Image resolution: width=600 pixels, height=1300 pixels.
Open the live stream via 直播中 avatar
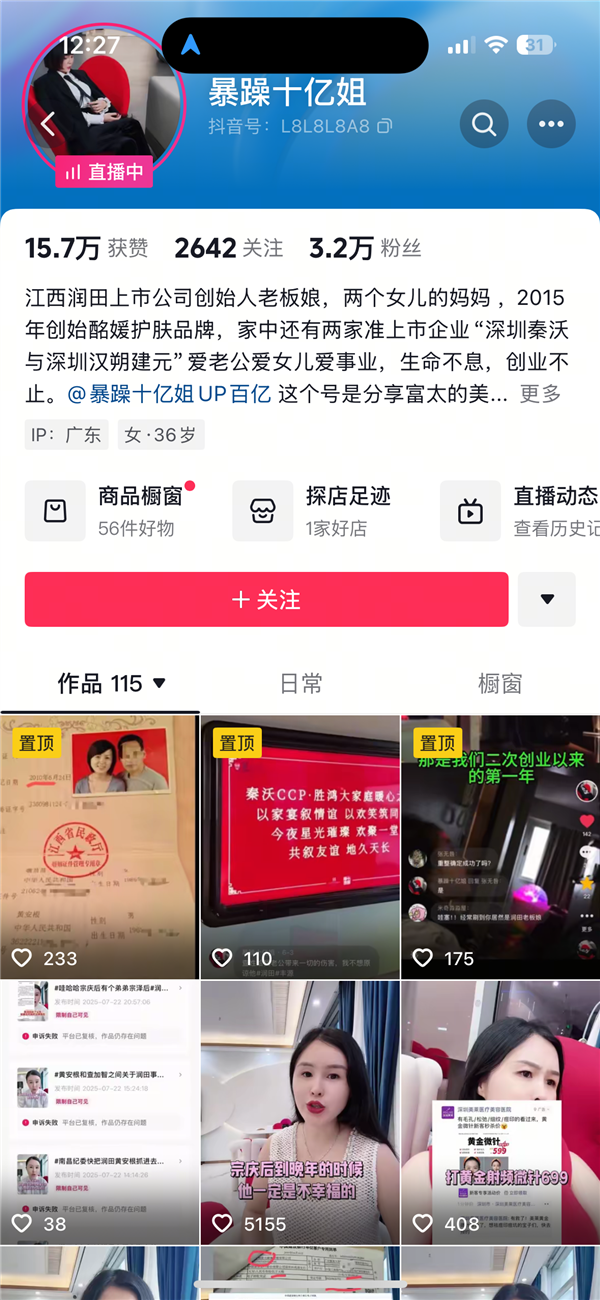tap(104, 110)
